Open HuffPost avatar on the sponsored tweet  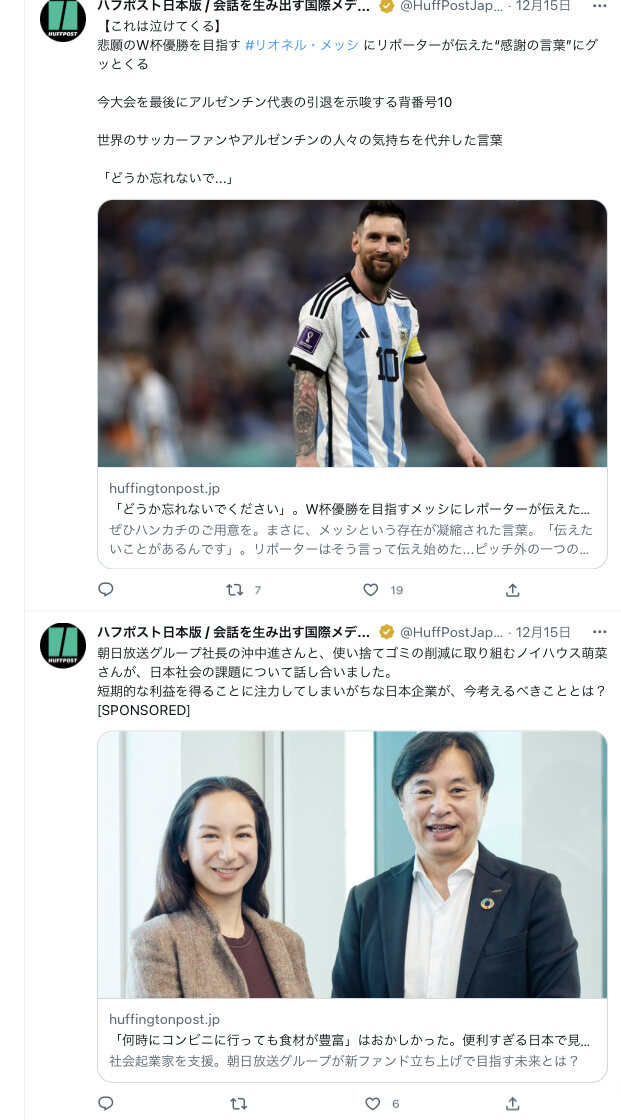click(63, 646)
